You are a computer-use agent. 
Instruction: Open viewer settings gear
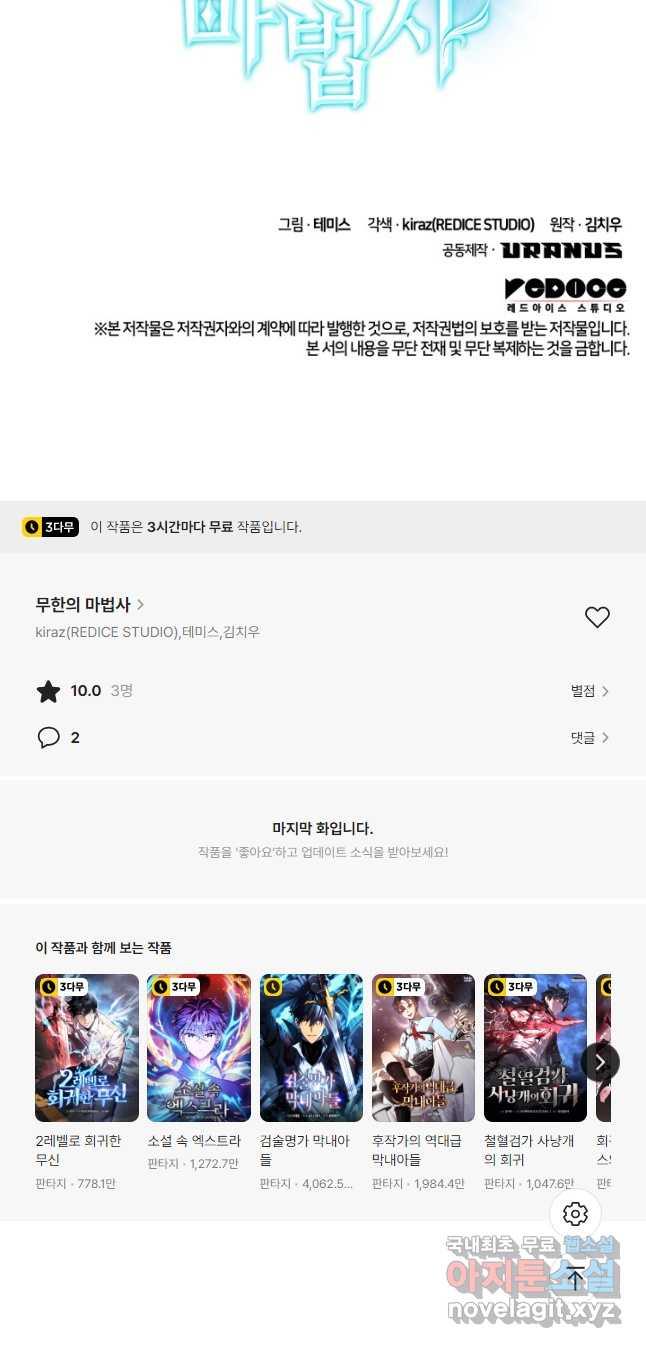pyautogui.click(x=575, y=1214)
